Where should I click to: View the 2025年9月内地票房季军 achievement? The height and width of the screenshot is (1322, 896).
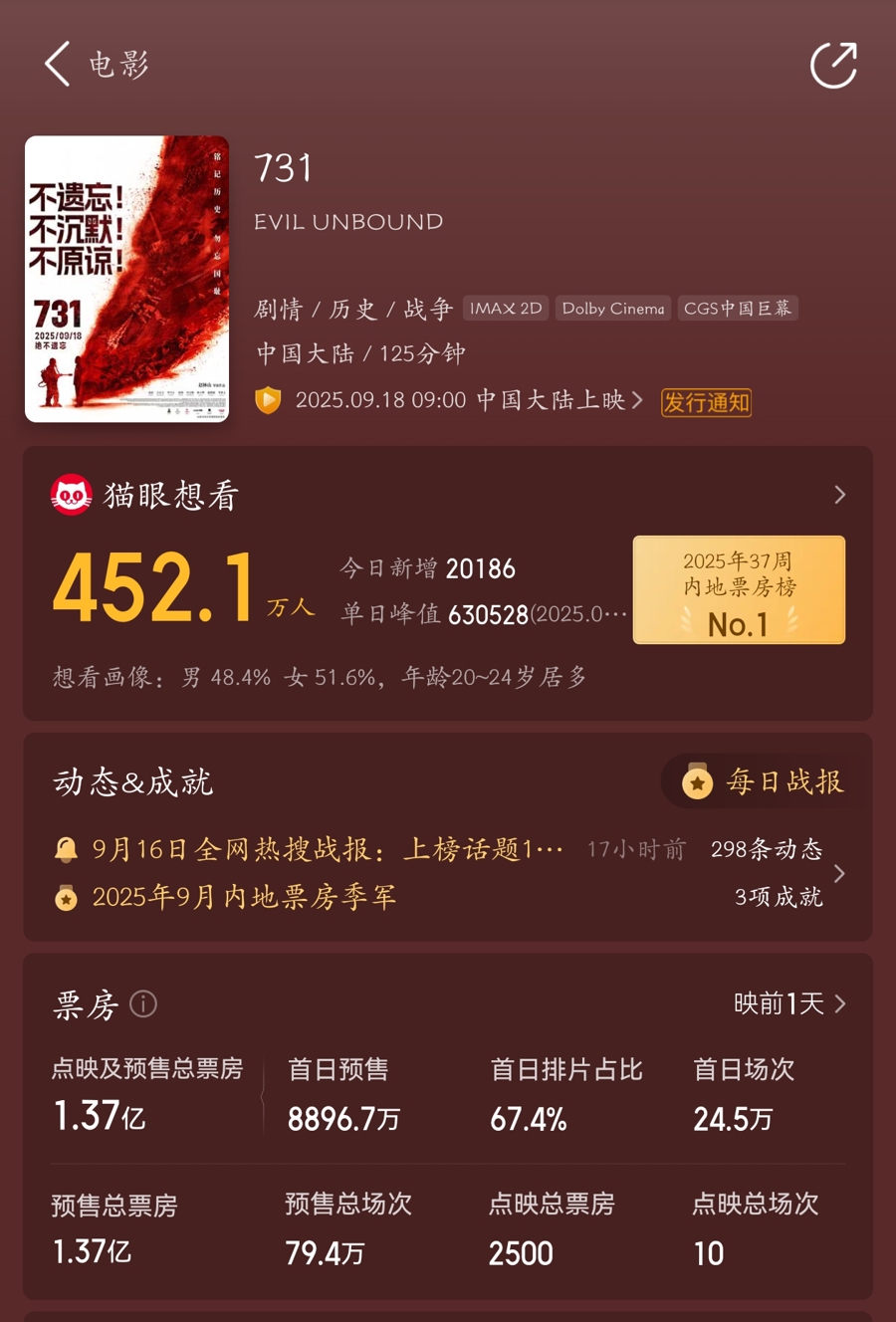[244, 897]
